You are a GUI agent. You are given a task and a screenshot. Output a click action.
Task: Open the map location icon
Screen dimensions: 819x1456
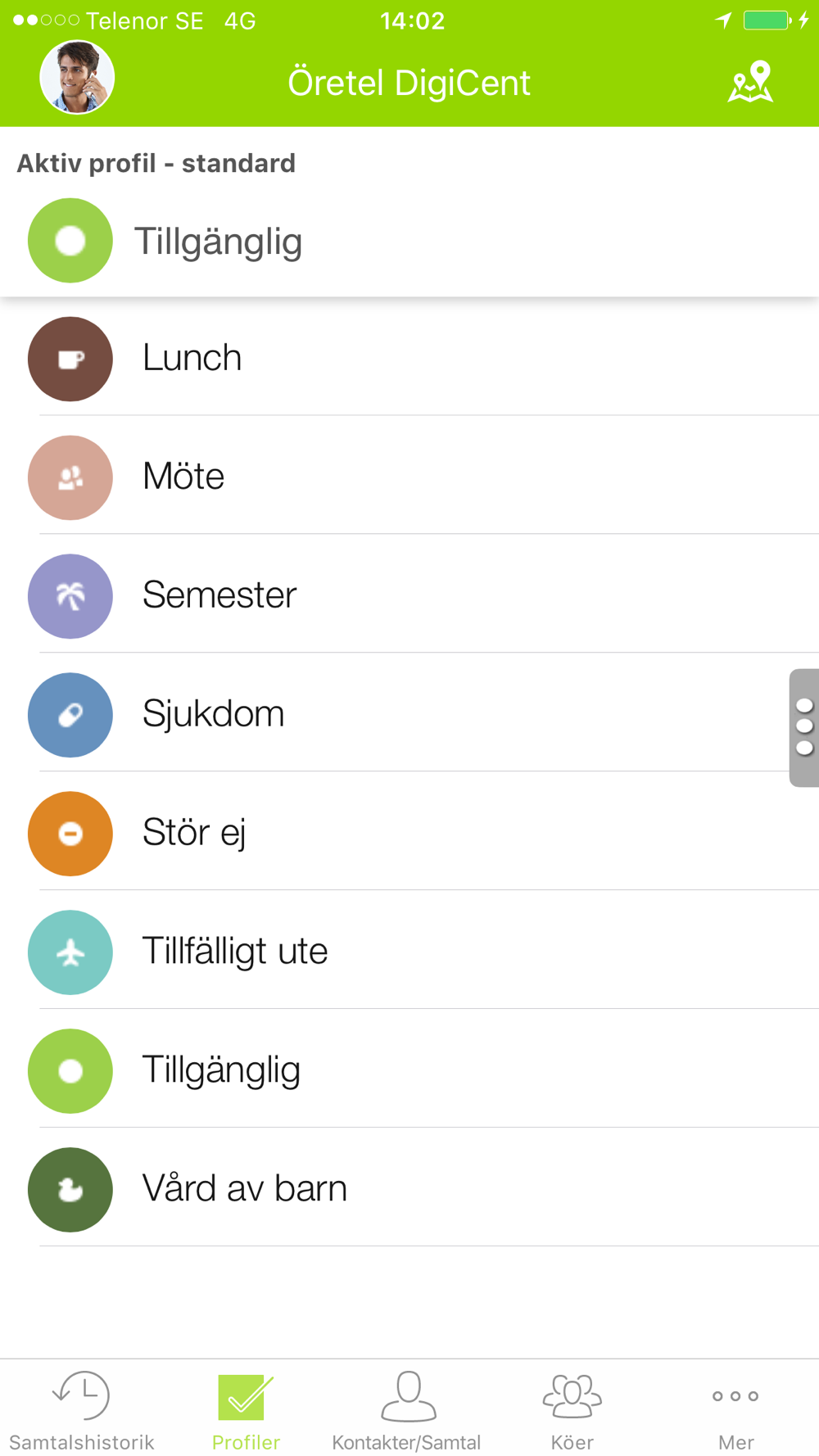(750, 82)
